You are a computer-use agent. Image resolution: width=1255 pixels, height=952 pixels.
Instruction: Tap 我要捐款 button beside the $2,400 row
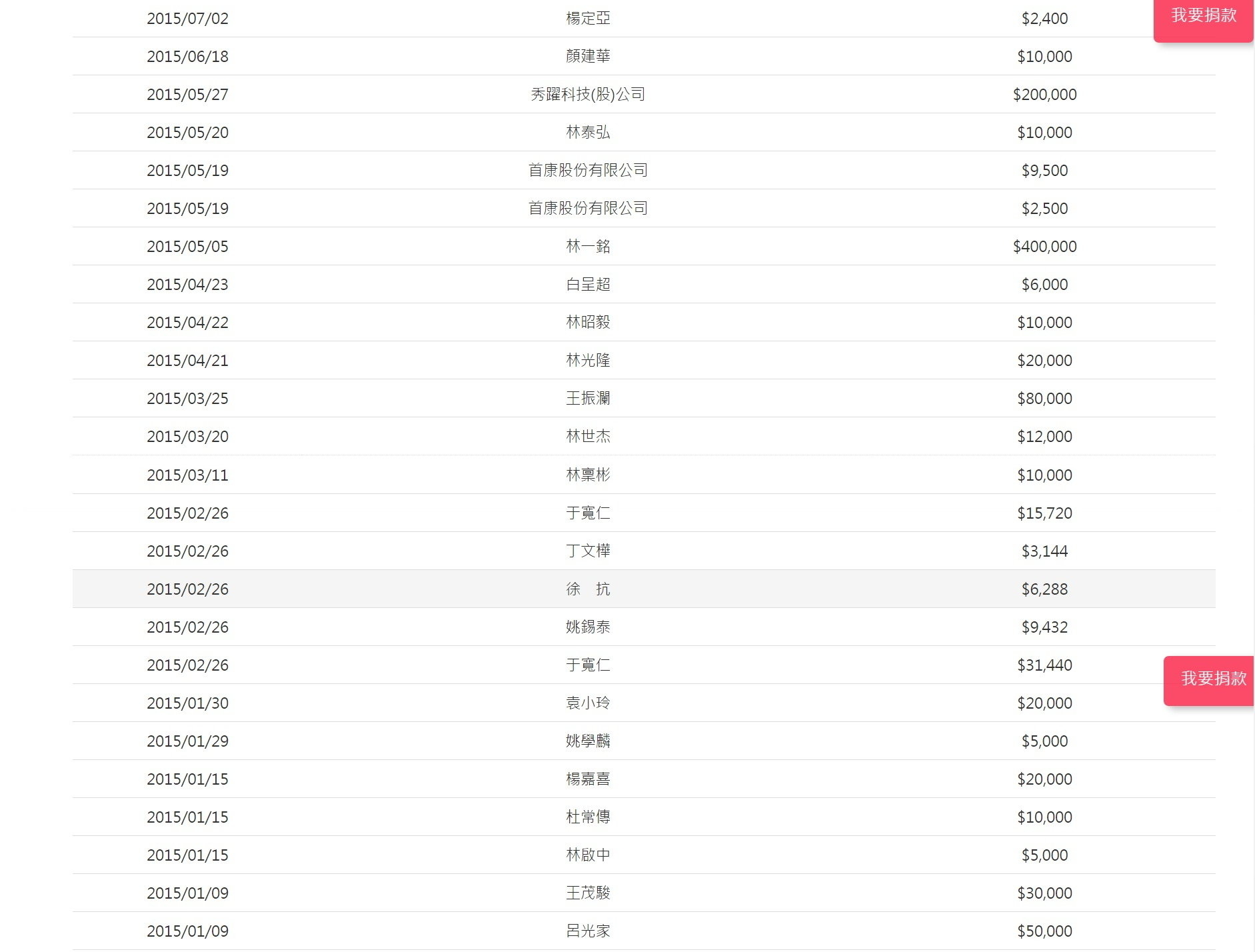click(1204, 16)
